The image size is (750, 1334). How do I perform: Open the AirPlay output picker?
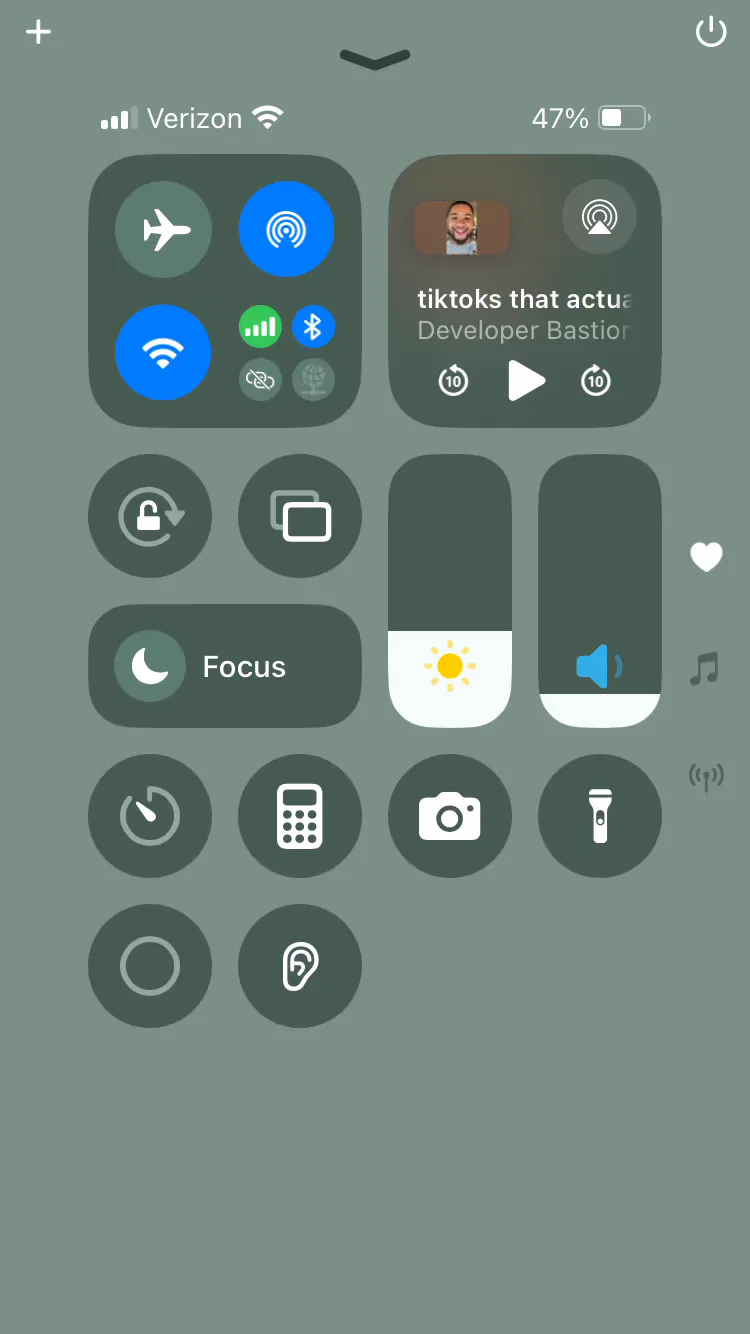pos(599,216)
